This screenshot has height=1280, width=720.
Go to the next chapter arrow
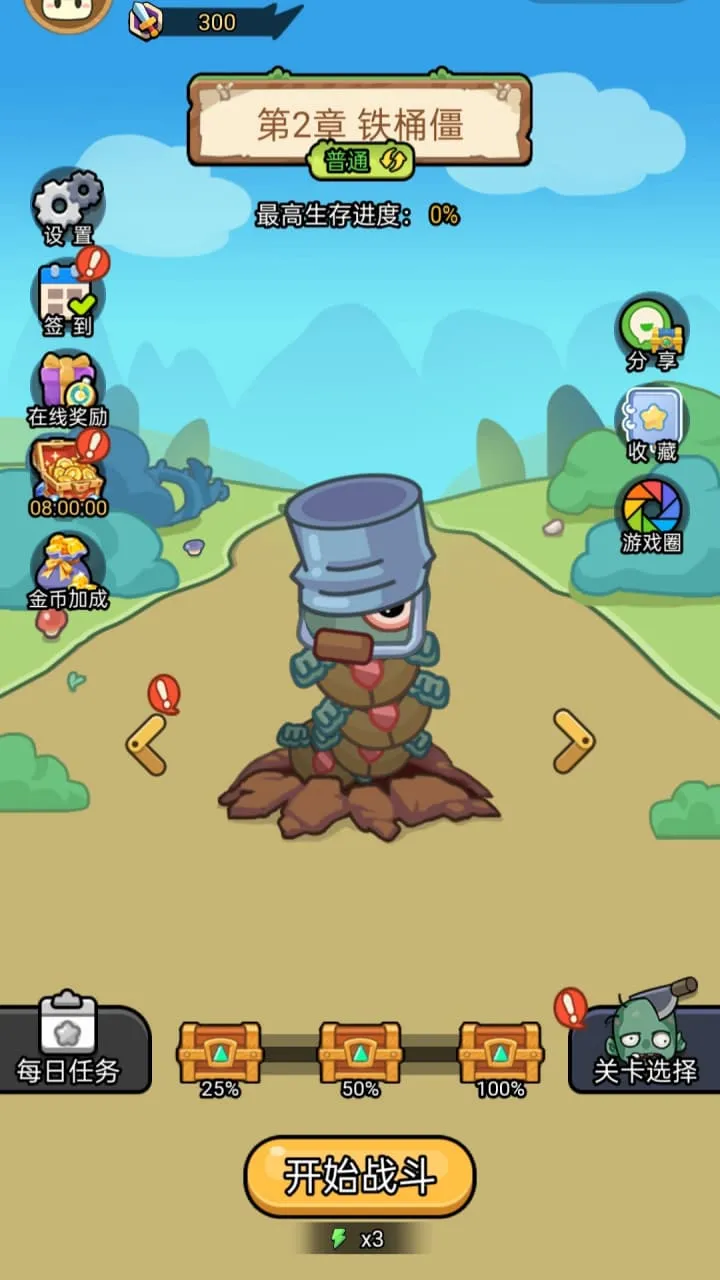[x=573, y=741]
